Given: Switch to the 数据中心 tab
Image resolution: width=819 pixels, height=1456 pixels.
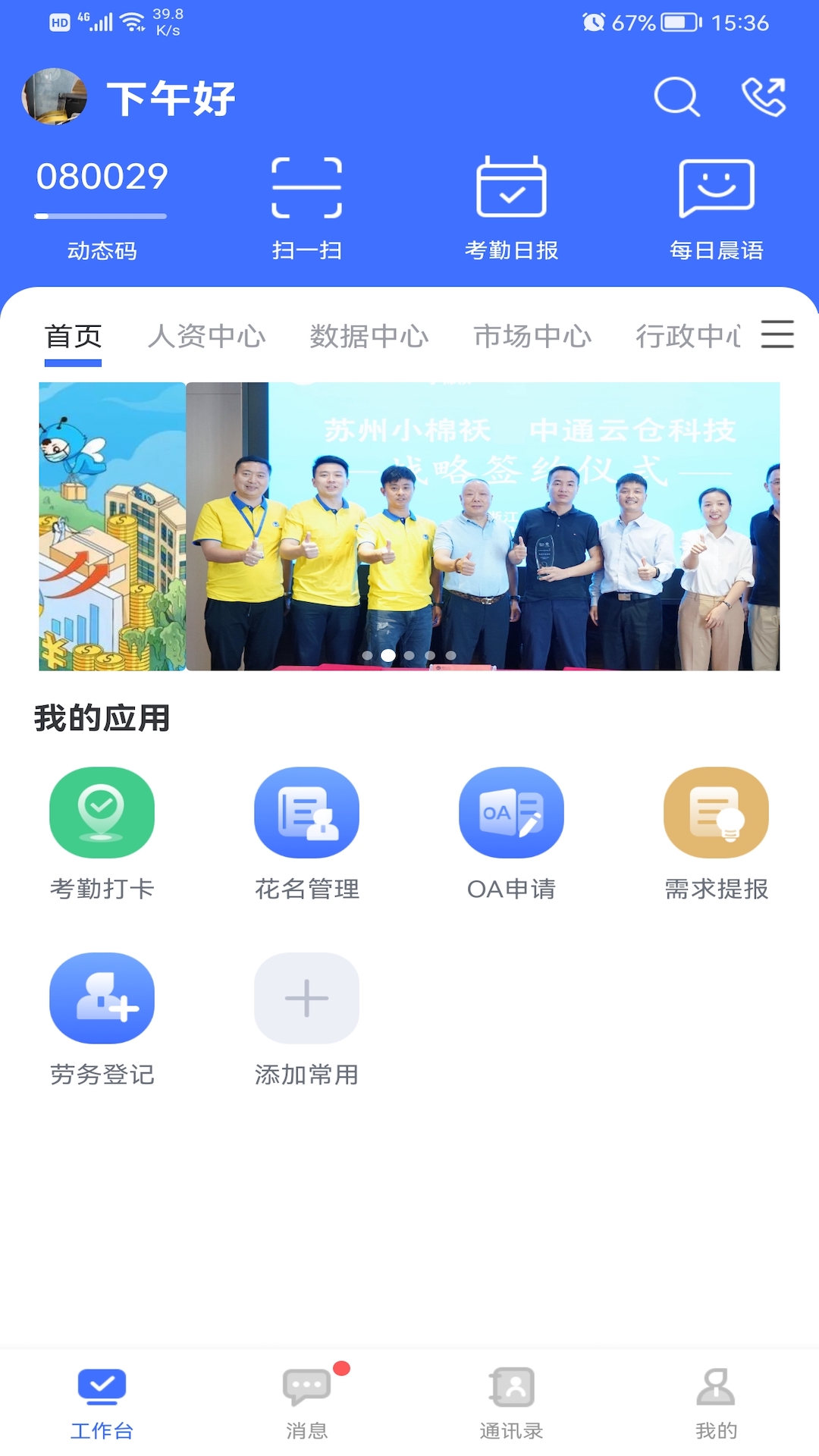Looking at the screenshot, I should coord(369,337).
